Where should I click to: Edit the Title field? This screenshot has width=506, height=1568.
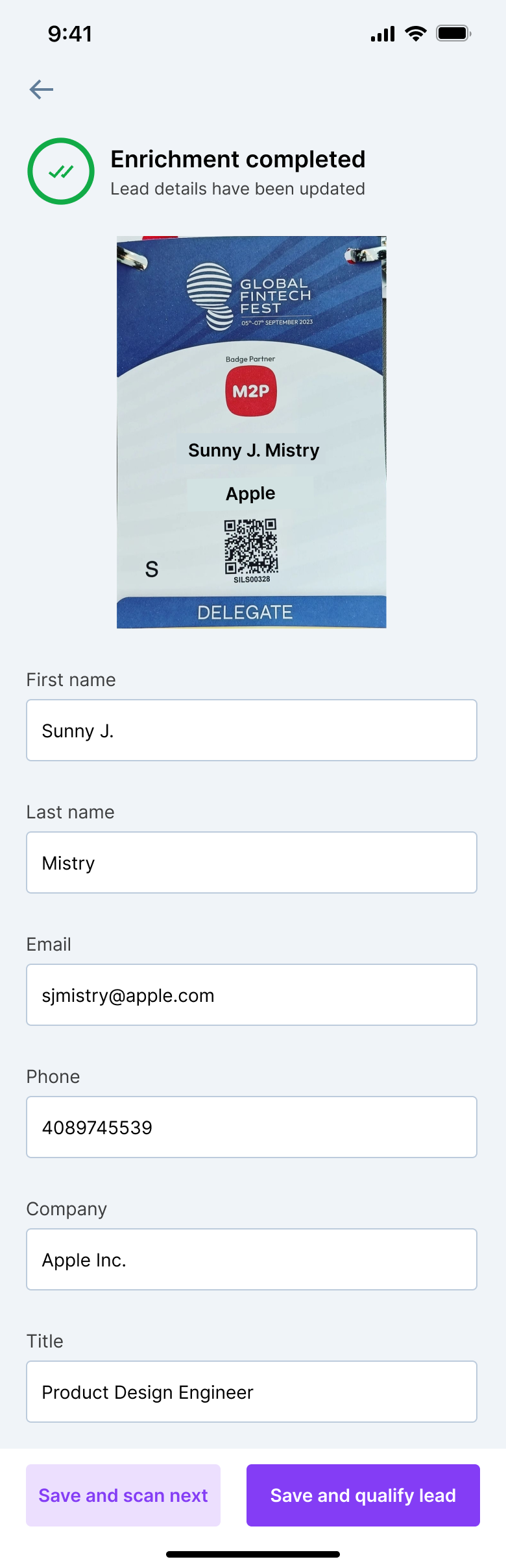[x=251, y=1392]
